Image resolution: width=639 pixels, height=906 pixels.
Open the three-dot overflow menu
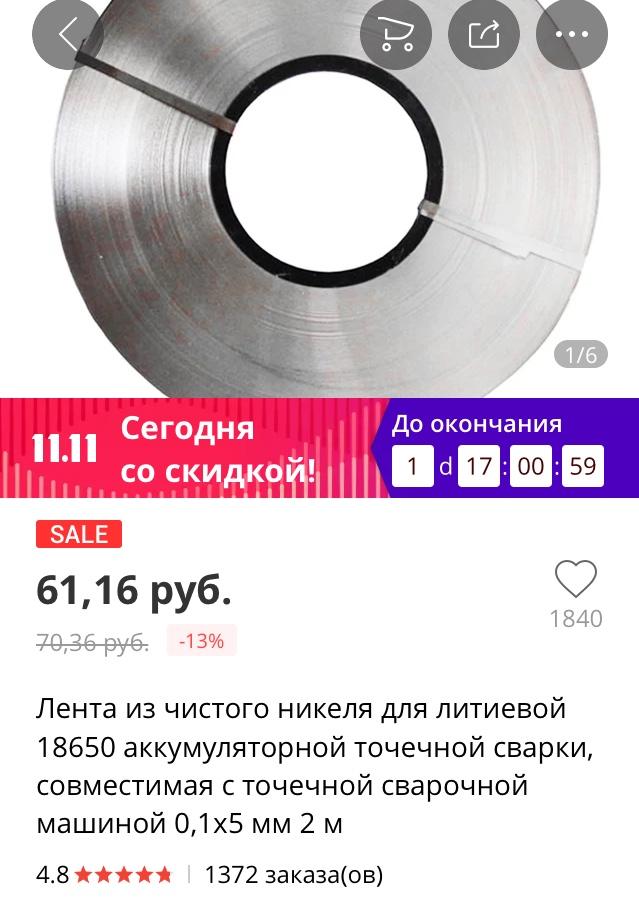(572, 35)
